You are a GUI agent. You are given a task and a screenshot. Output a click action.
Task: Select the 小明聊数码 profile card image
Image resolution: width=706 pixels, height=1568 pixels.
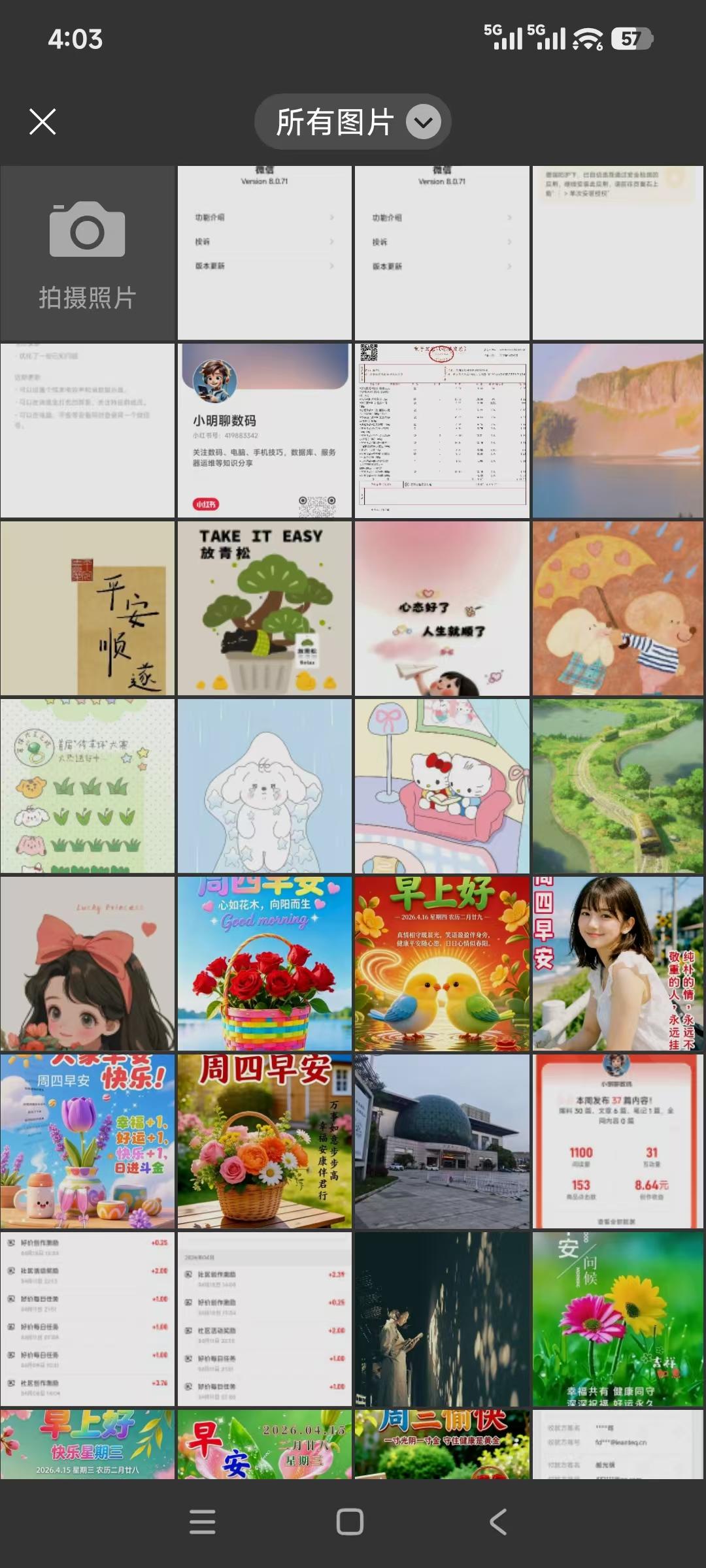pos(265,431)
